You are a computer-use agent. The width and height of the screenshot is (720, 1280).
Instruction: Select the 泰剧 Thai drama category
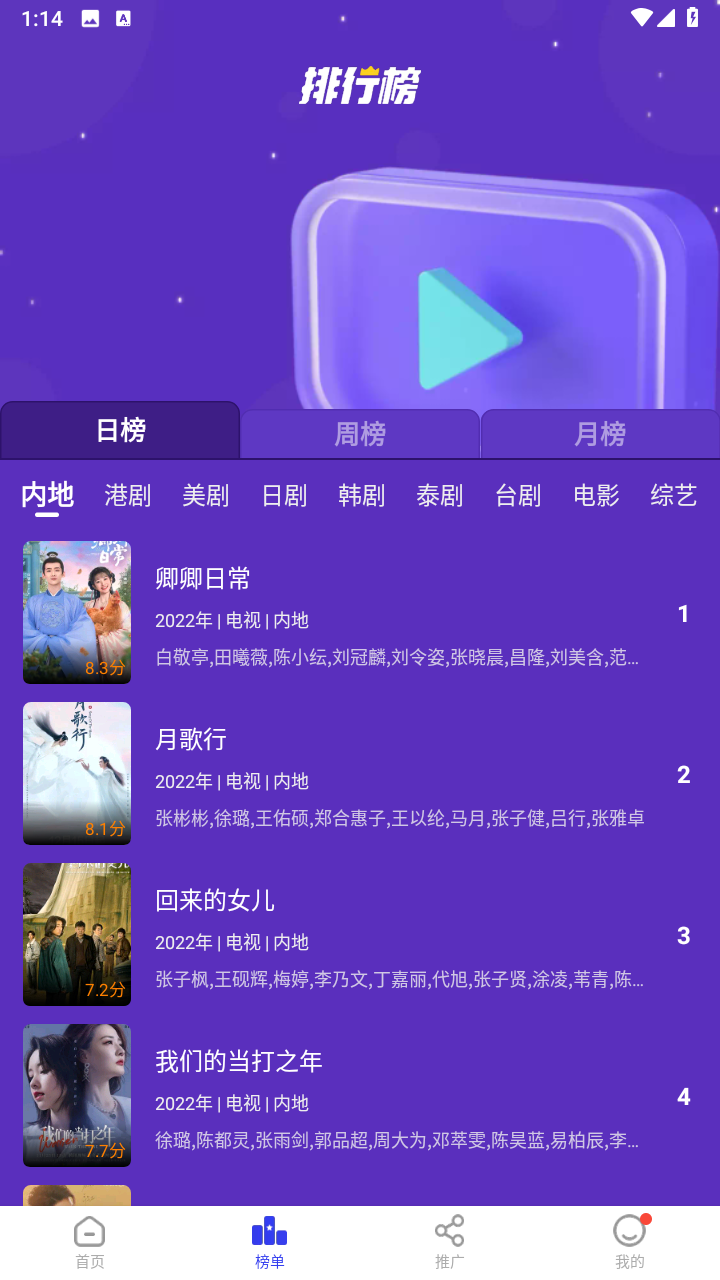point(439,495)
